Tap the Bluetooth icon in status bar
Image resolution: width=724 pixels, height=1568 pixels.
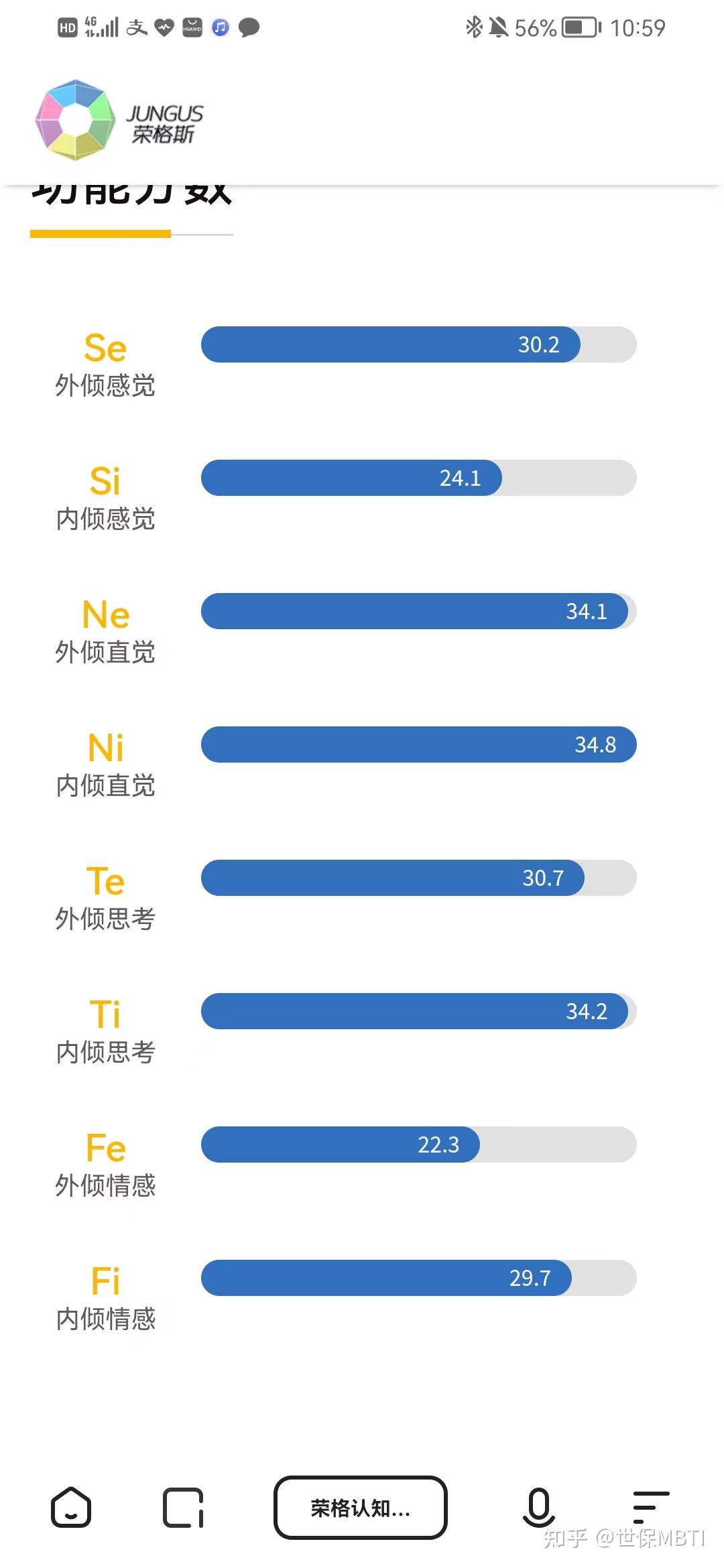473,27
